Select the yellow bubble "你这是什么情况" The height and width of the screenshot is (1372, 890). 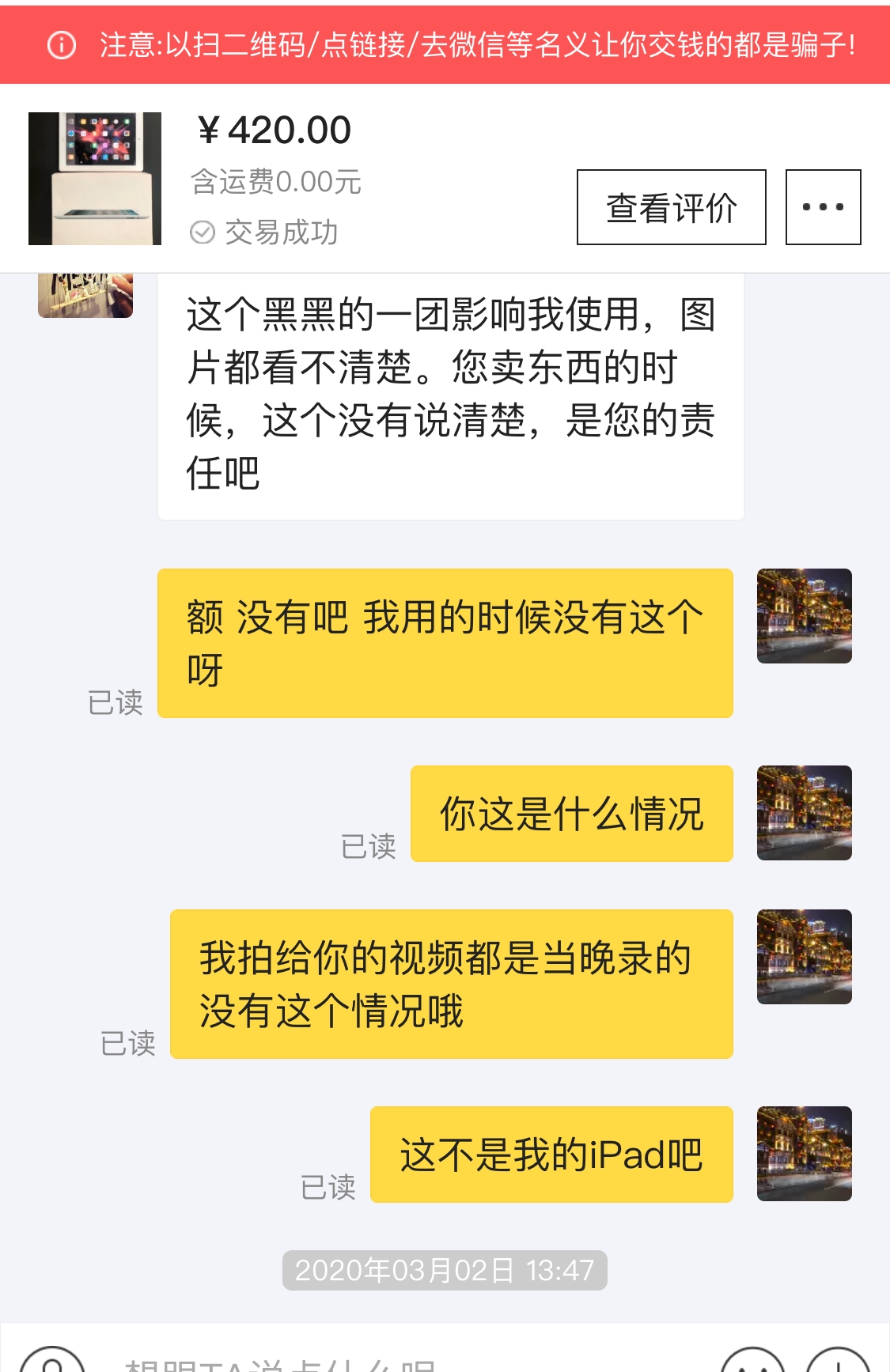(x=572, y=813)
